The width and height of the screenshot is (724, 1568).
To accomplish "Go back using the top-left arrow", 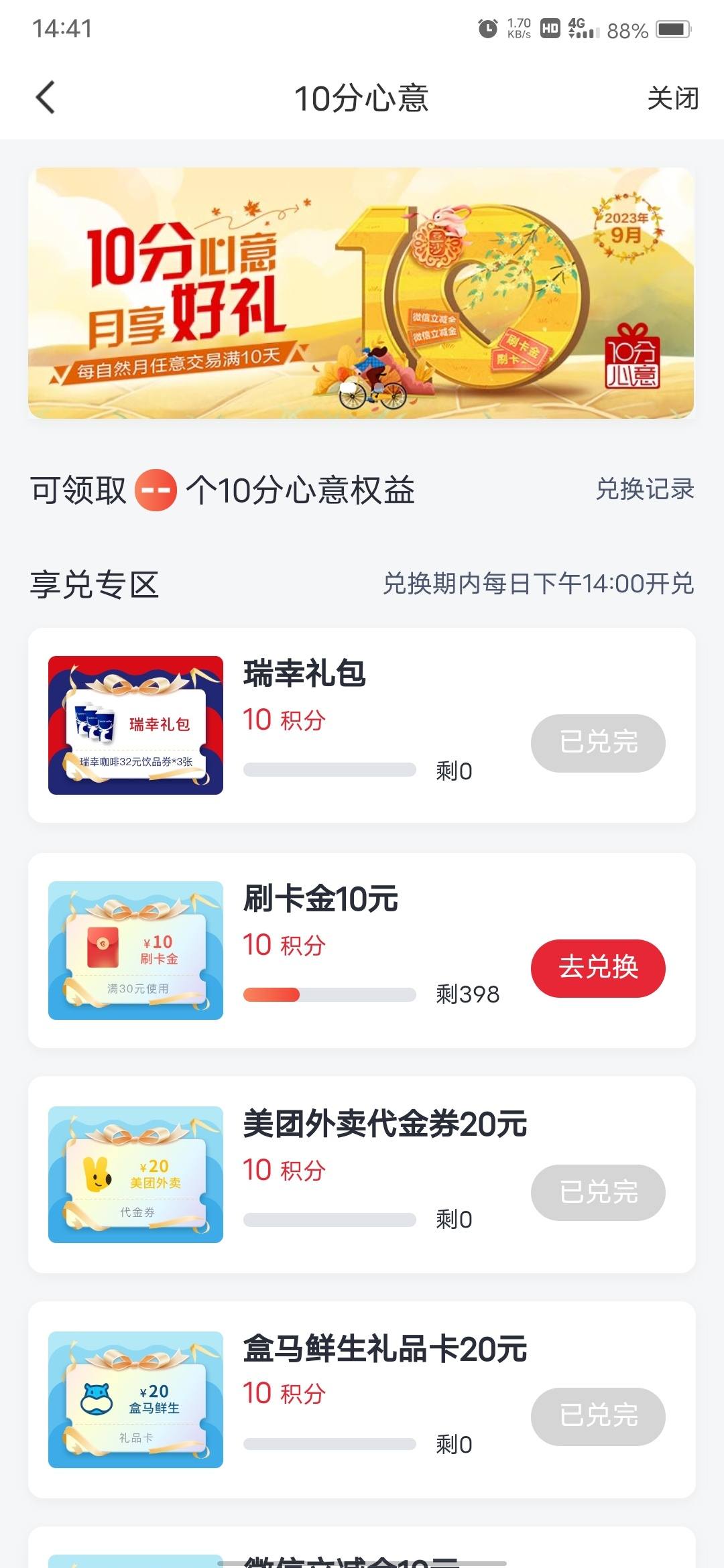I will pos(46,98).
